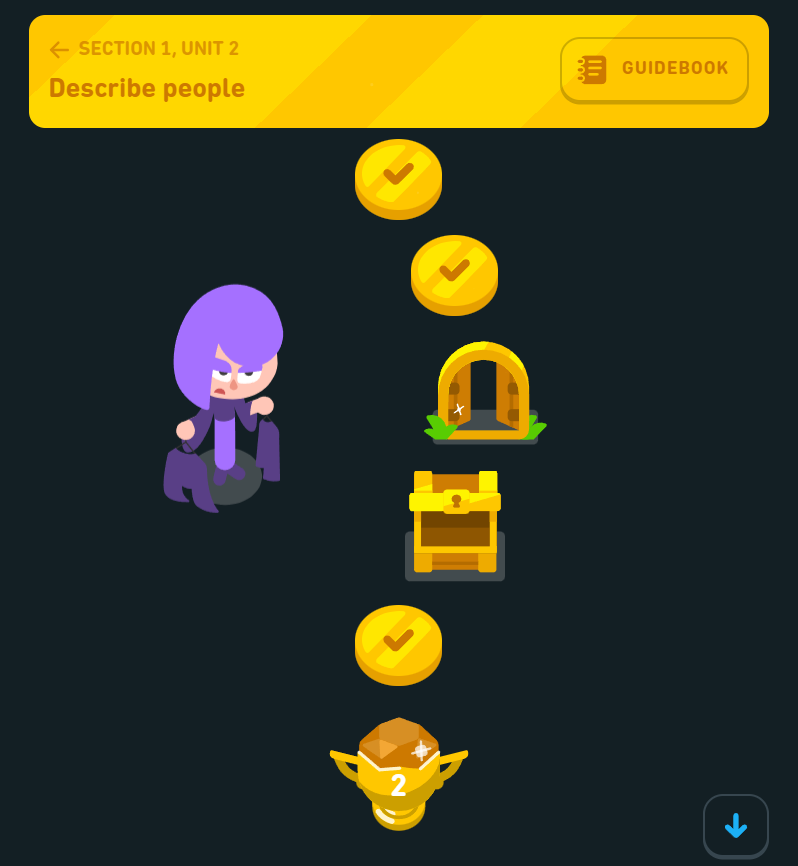Open the Guidebook for this unit
Image resolution: width=798 pixels, height=866 pixels.
pyautogui.click(x=654, y=69)
